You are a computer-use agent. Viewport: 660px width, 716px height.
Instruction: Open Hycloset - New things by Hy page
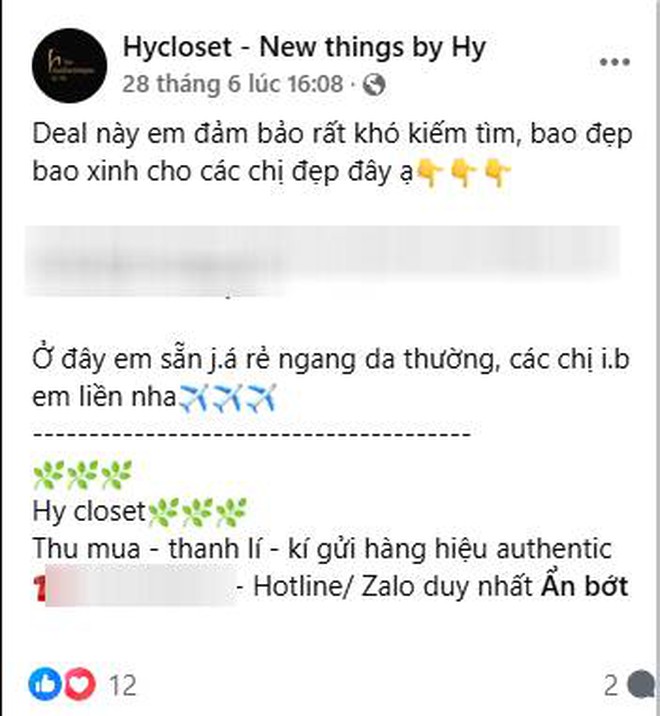click(304, 46)
